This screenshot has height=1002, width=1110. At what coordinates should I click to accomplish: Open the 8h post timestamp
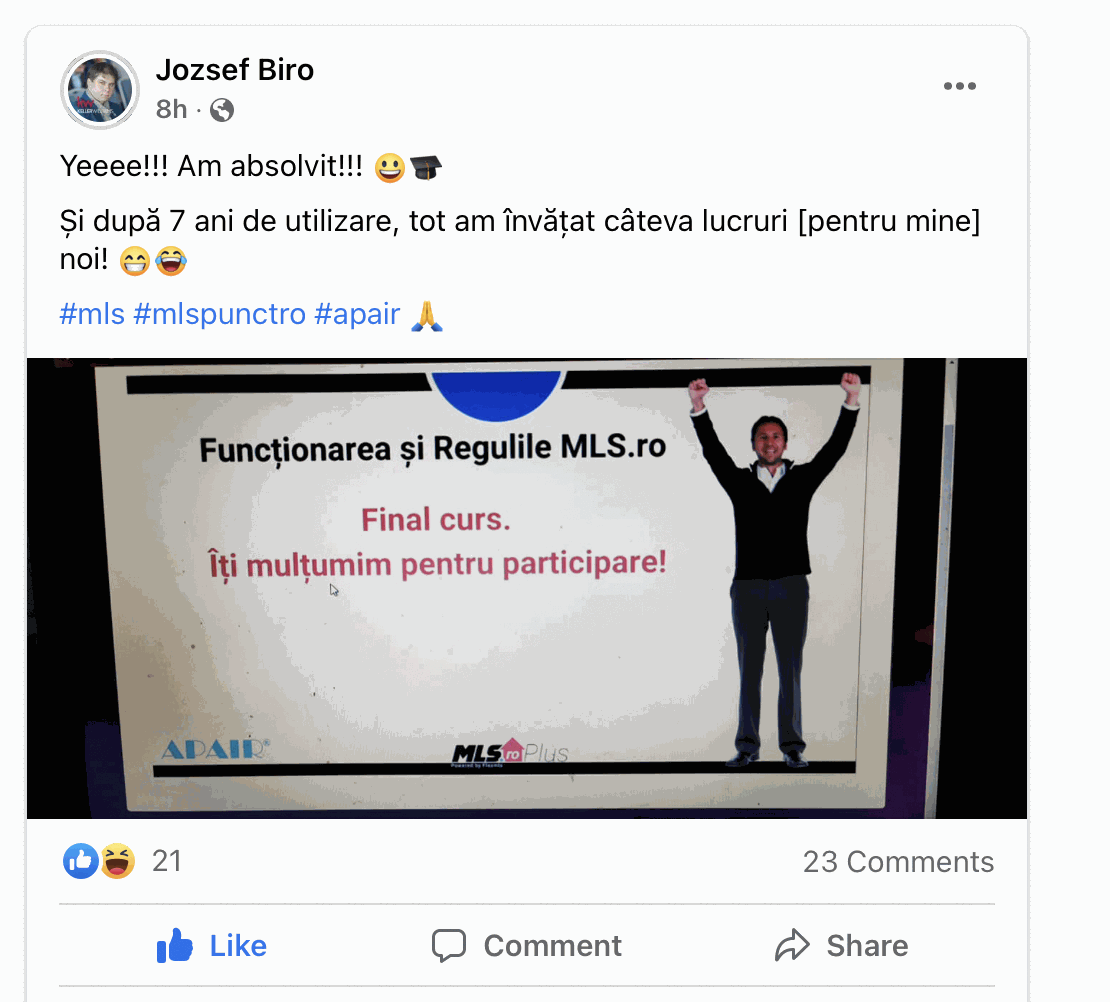tap(171, 109)
